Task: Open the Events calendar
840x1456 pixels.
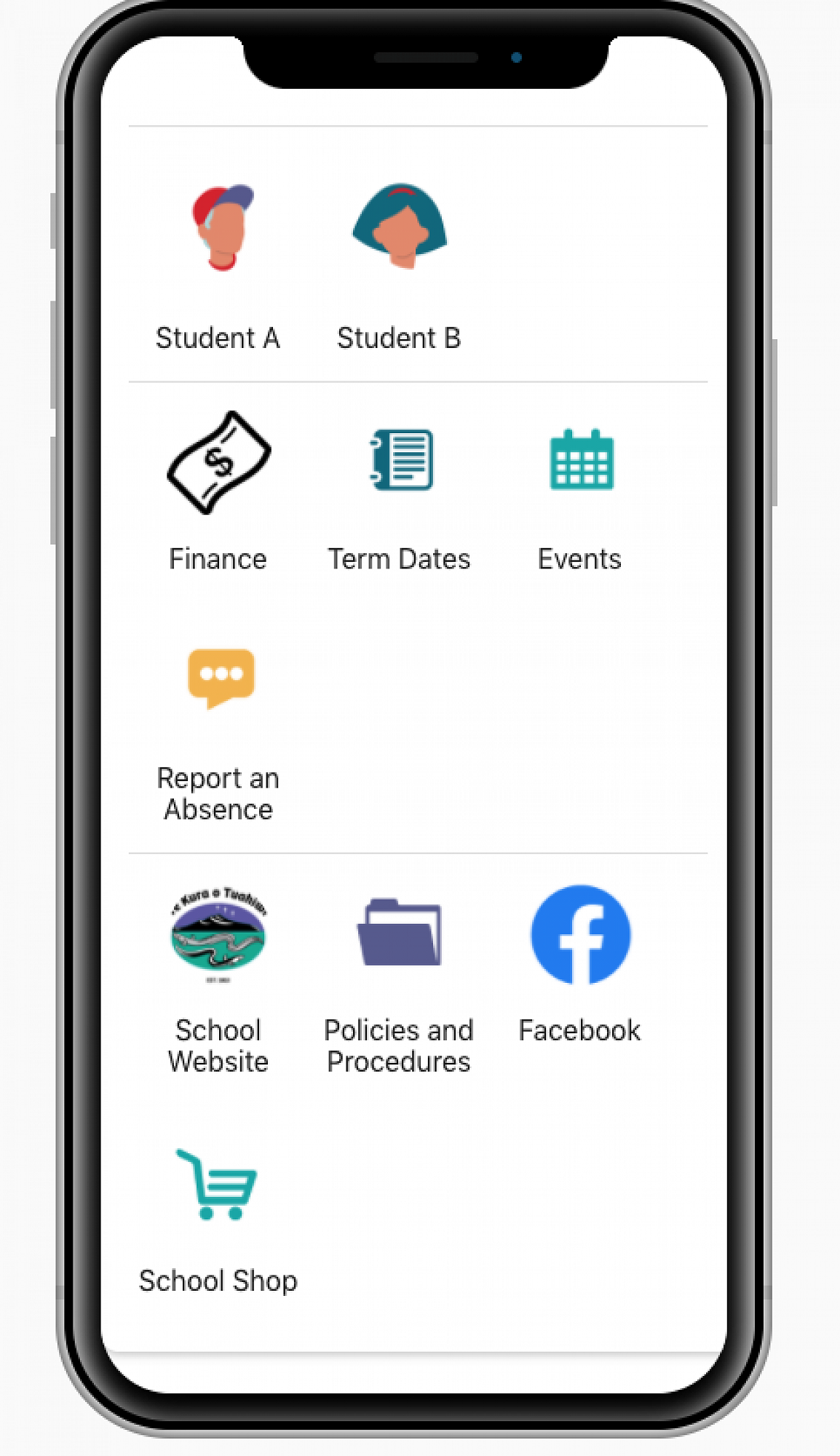Action: (581, 462)
